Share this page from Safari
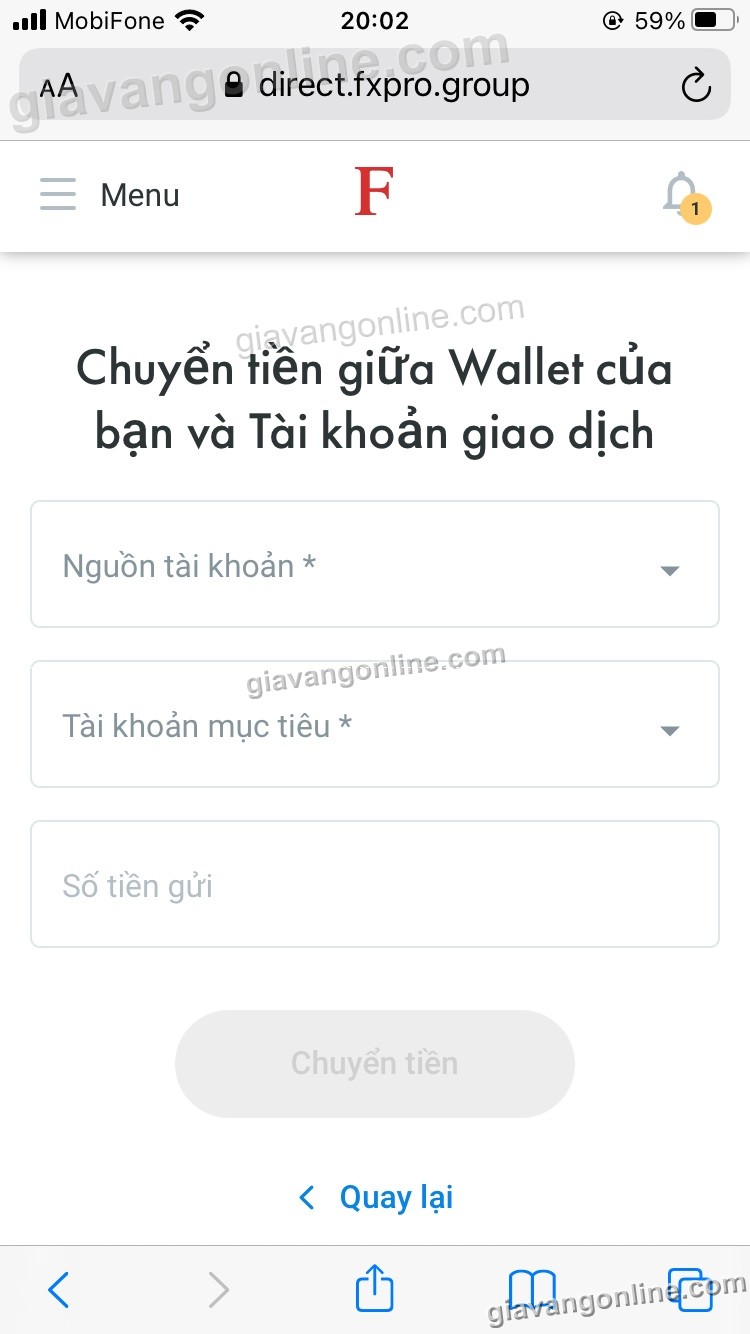Screen dimensions: 750x1334 click(x=375, y=1288)
